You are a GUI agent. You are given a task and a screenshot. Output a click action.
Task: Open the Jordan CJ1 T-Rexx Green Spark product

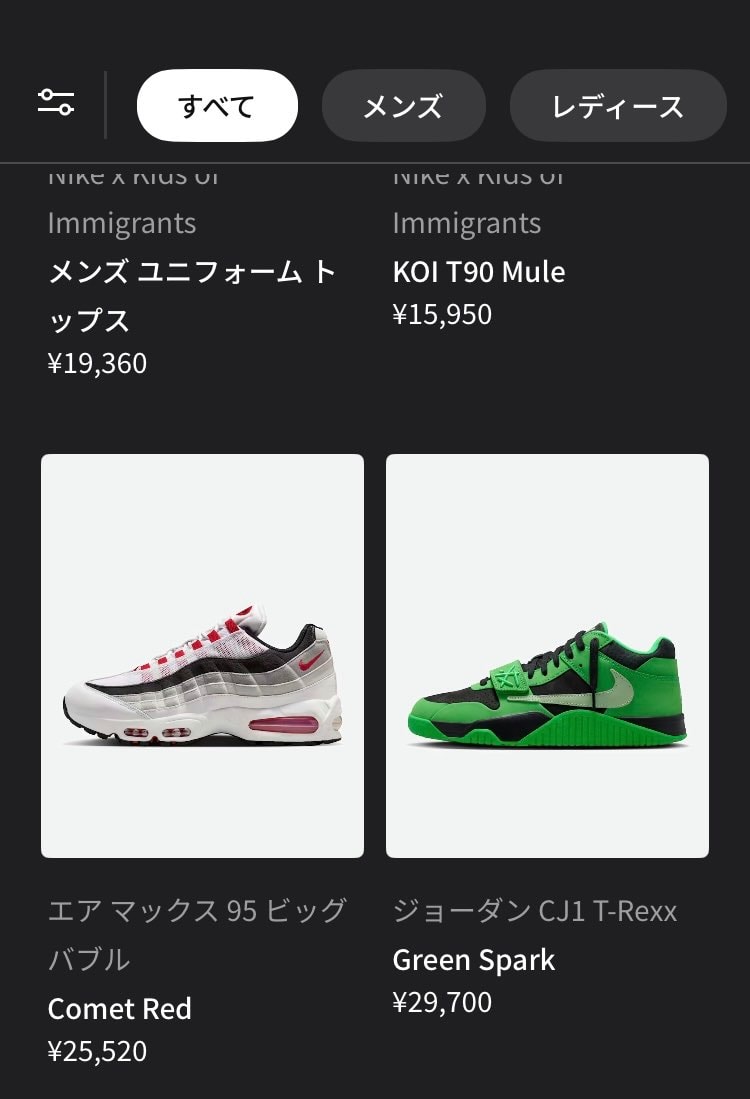point(547,656)
